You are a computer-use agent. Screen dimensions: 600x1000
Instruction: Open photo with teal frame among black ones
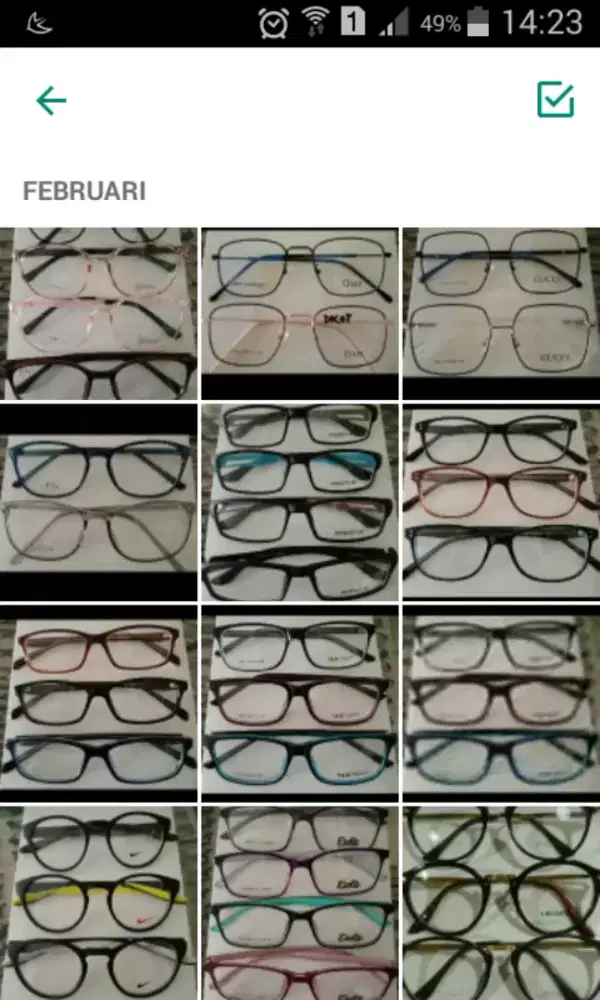click(300, 503)
